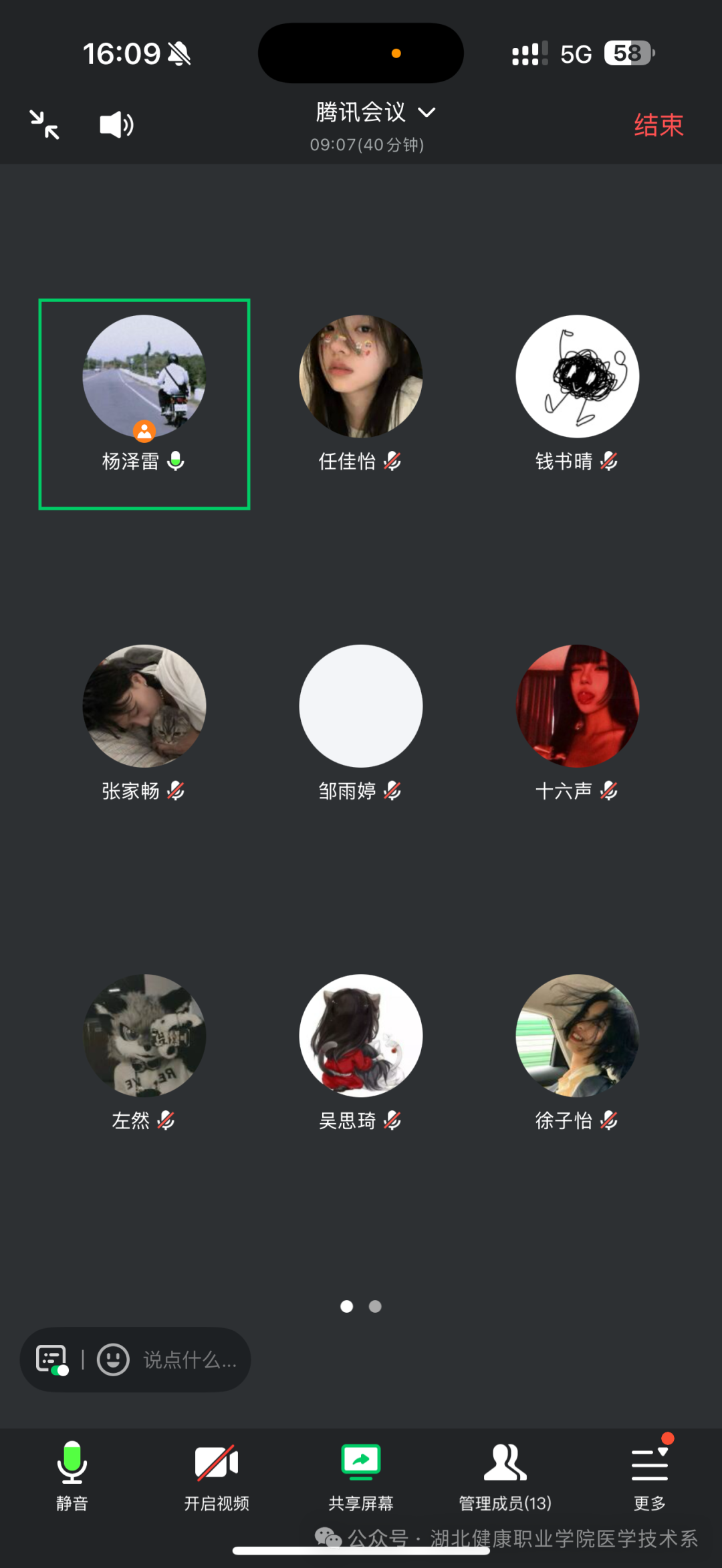
Task: Open participant 十六声's tile
Action: click(x=577, y=706)
